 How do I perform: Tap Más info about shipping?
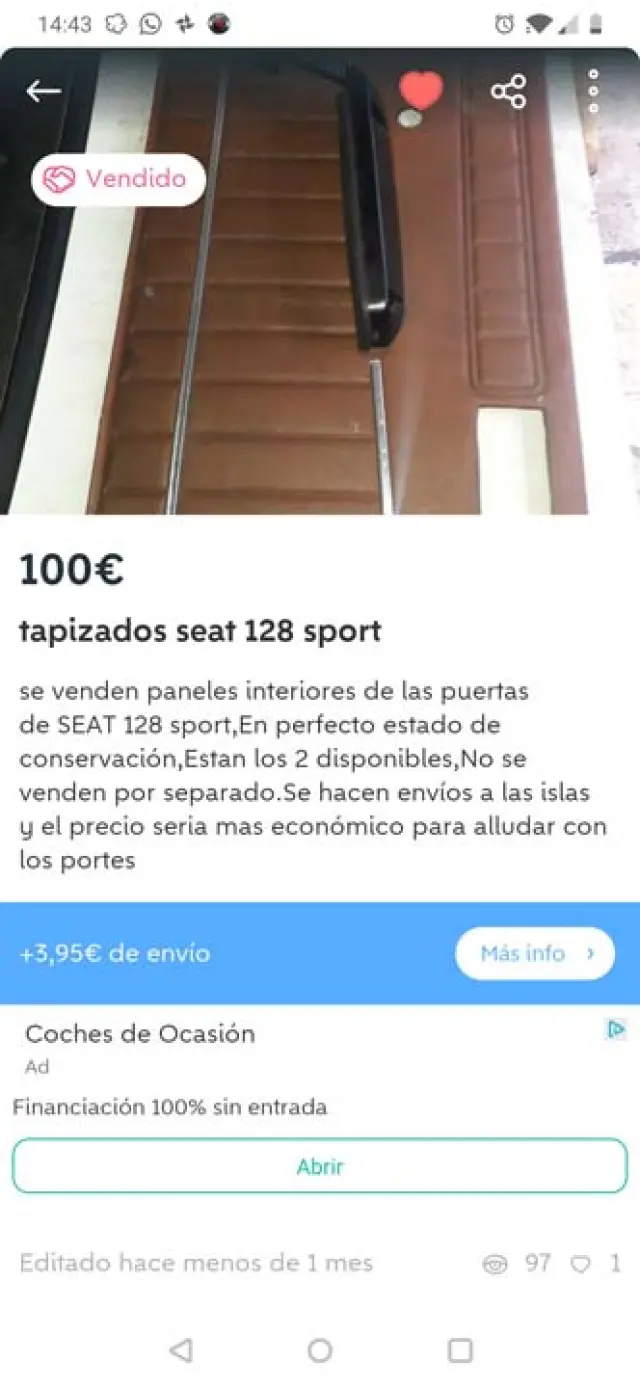534,953
